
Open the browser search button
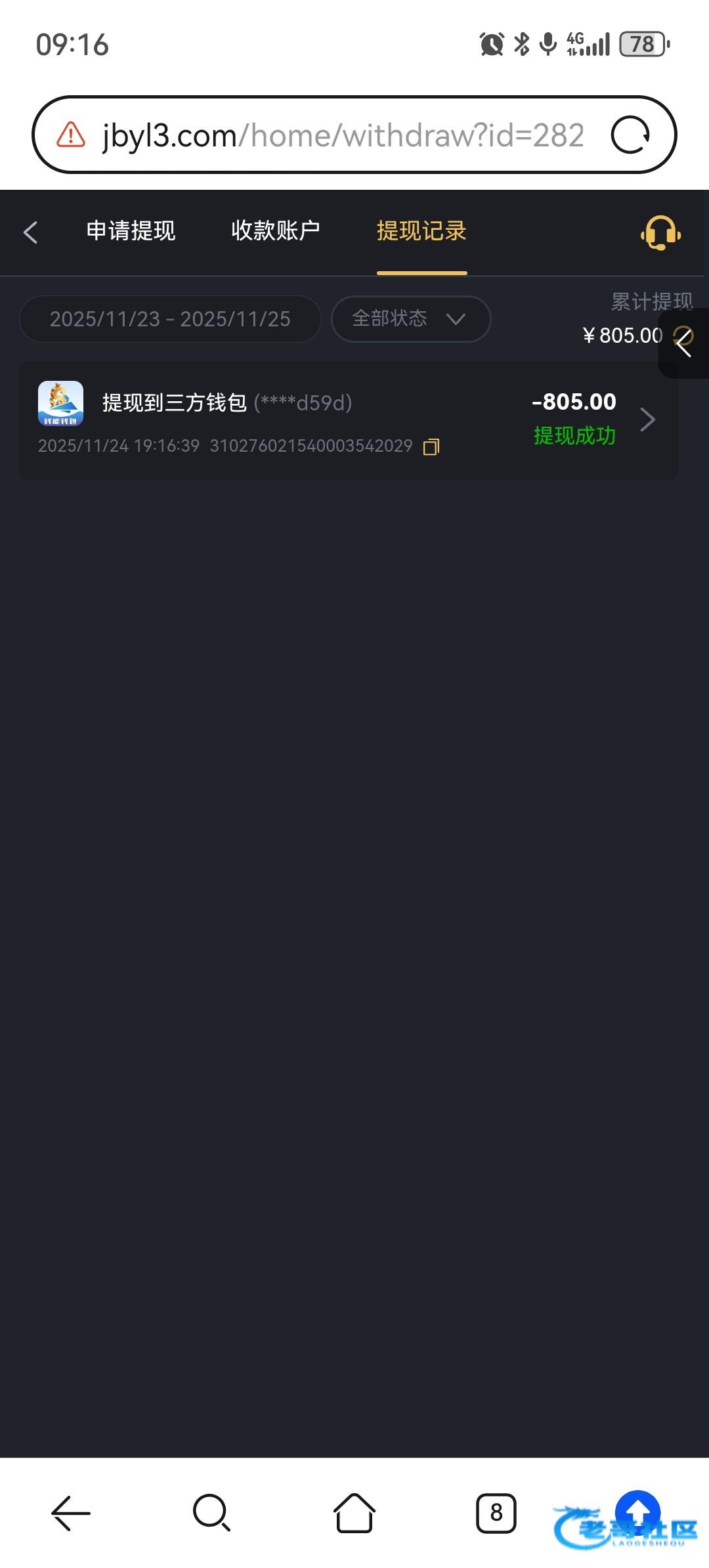click(x=211, y=1513)
